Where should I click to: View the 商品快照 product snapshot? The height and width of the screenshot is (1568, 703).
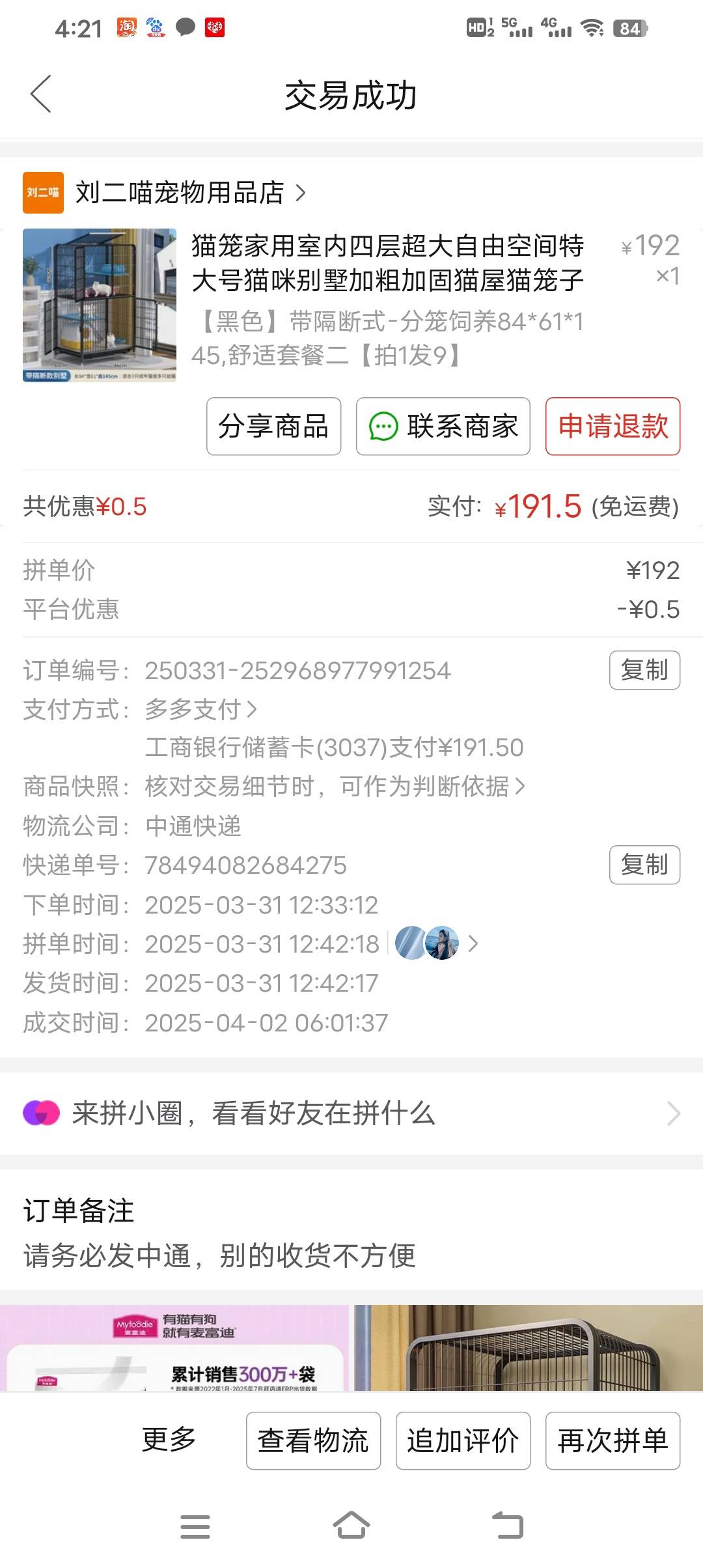tap(334, 787)
